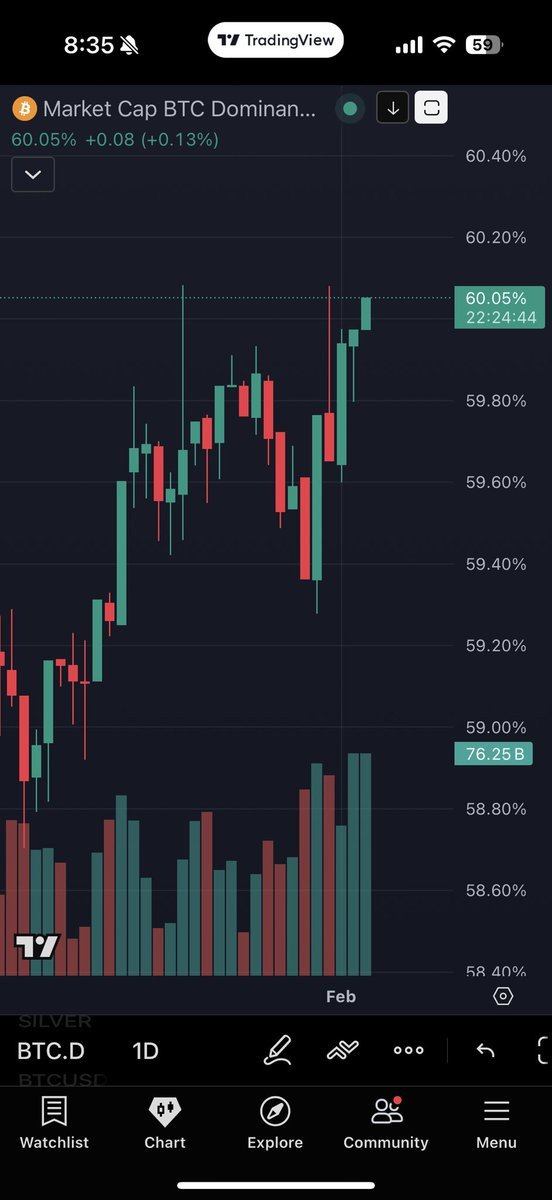Open chart settings hexagon icon
Viewport: 552px width, 1200px height.
(x=503, y=996)
